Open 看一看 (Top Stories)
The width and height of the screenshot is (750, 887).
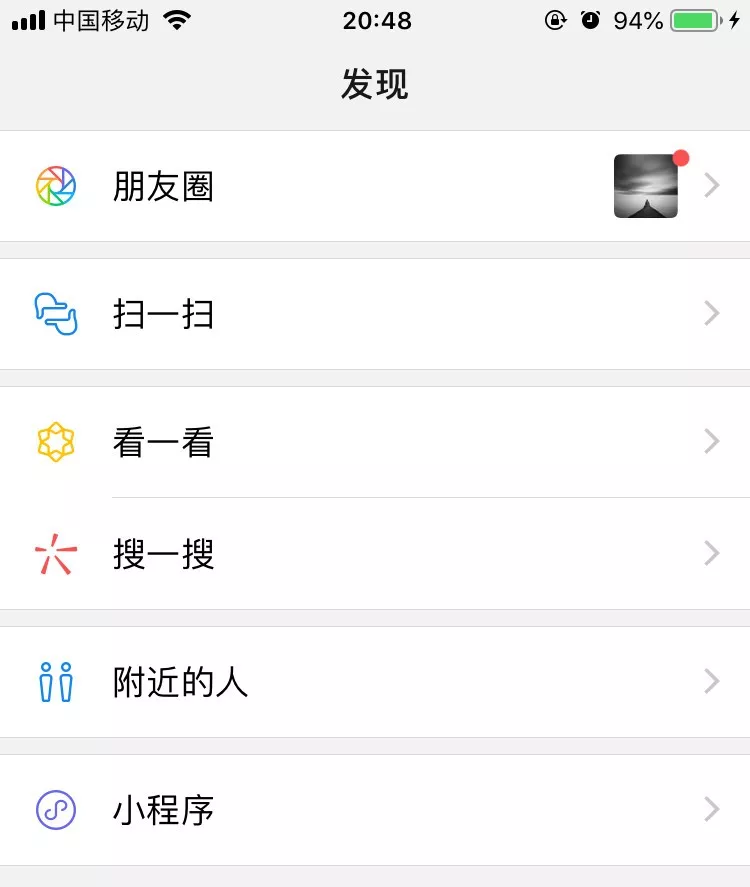164,442
